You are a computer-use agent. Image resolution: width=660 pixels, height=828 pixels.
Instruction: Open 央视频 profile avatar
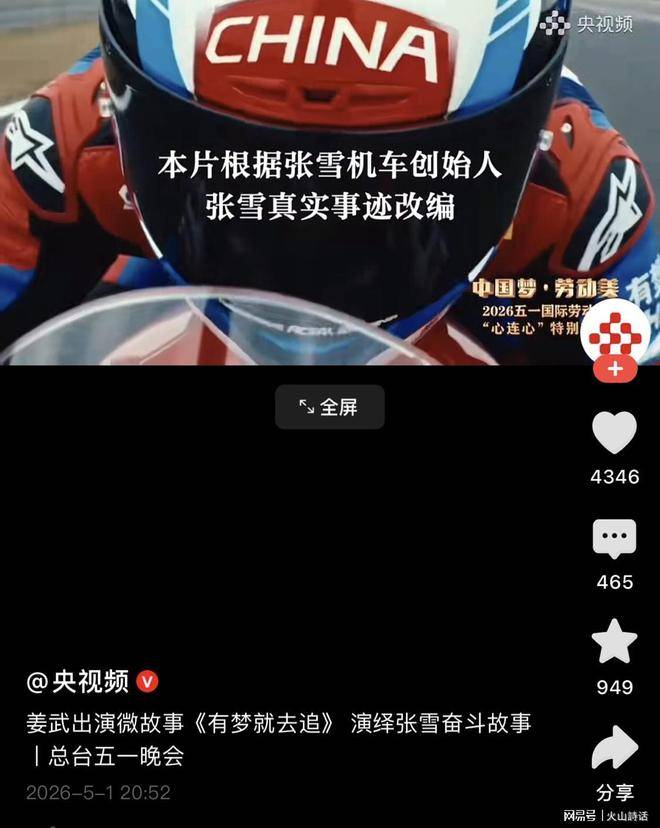tap(615, 332)
